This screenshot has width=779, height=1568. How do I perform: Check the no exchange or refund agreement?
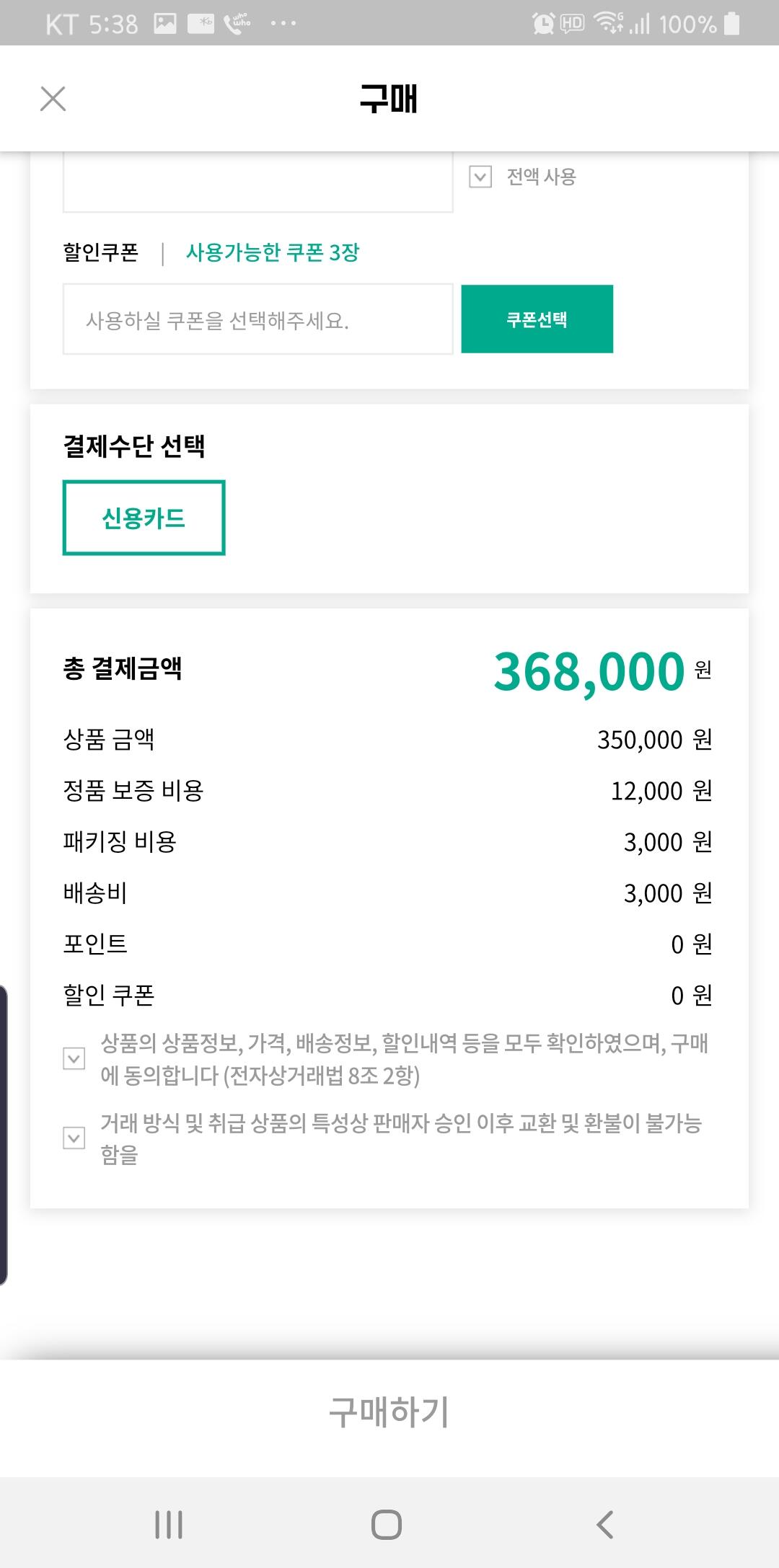pyautogui.click(x=74, y=1138)
